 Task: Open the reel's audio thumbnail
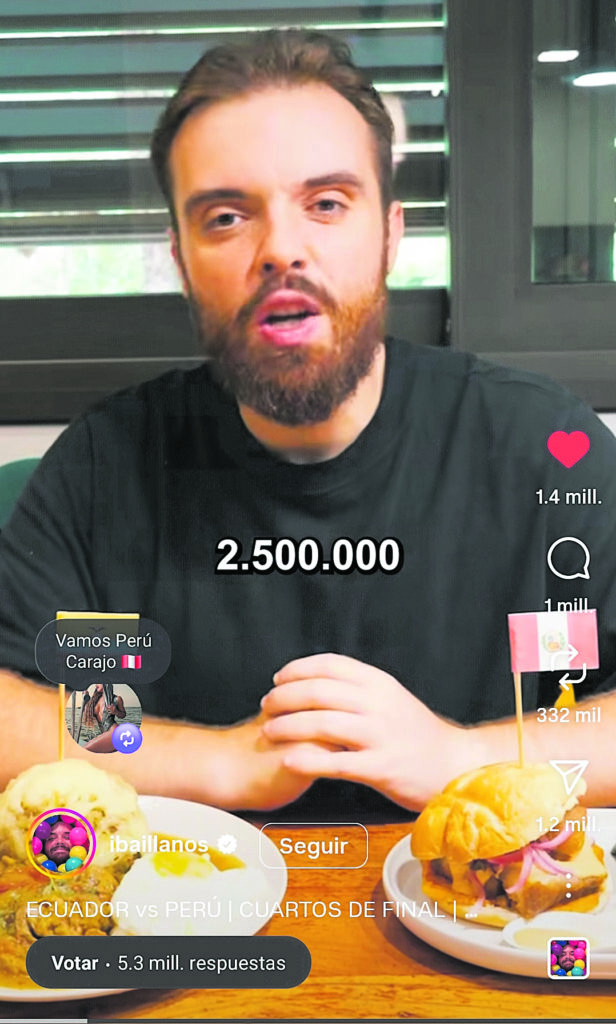pyautogui.click(x=568, y=959)
